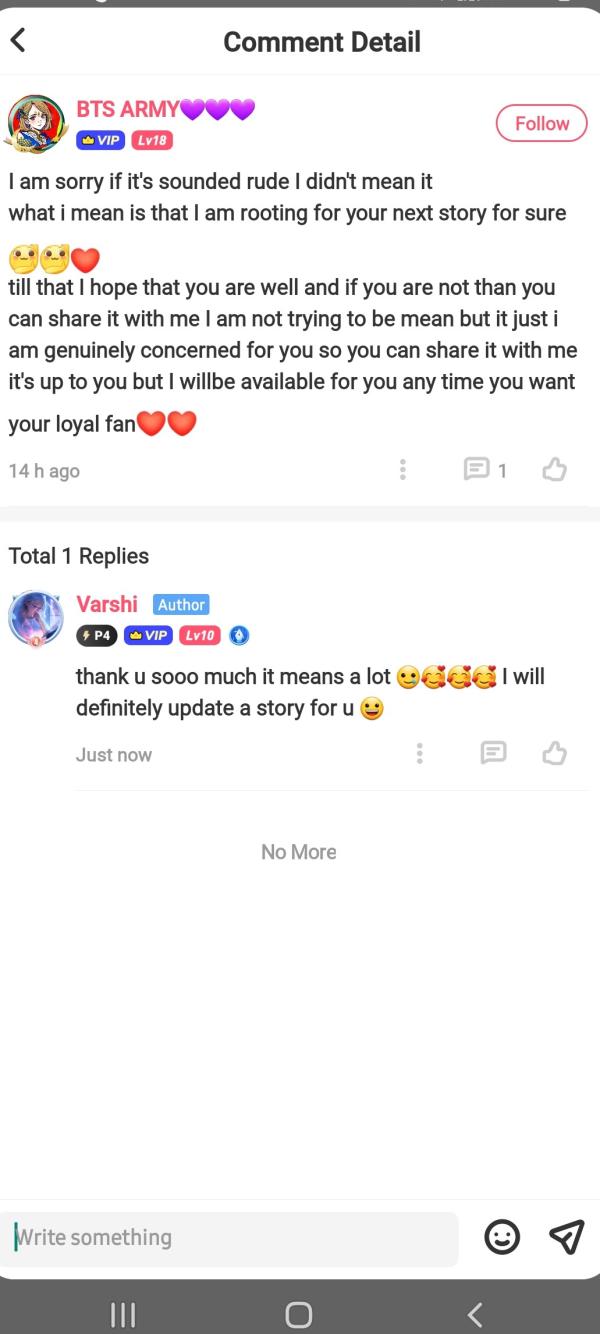
Task: Like BTS ARMY's comment
Action: click(x=554, y=469)
